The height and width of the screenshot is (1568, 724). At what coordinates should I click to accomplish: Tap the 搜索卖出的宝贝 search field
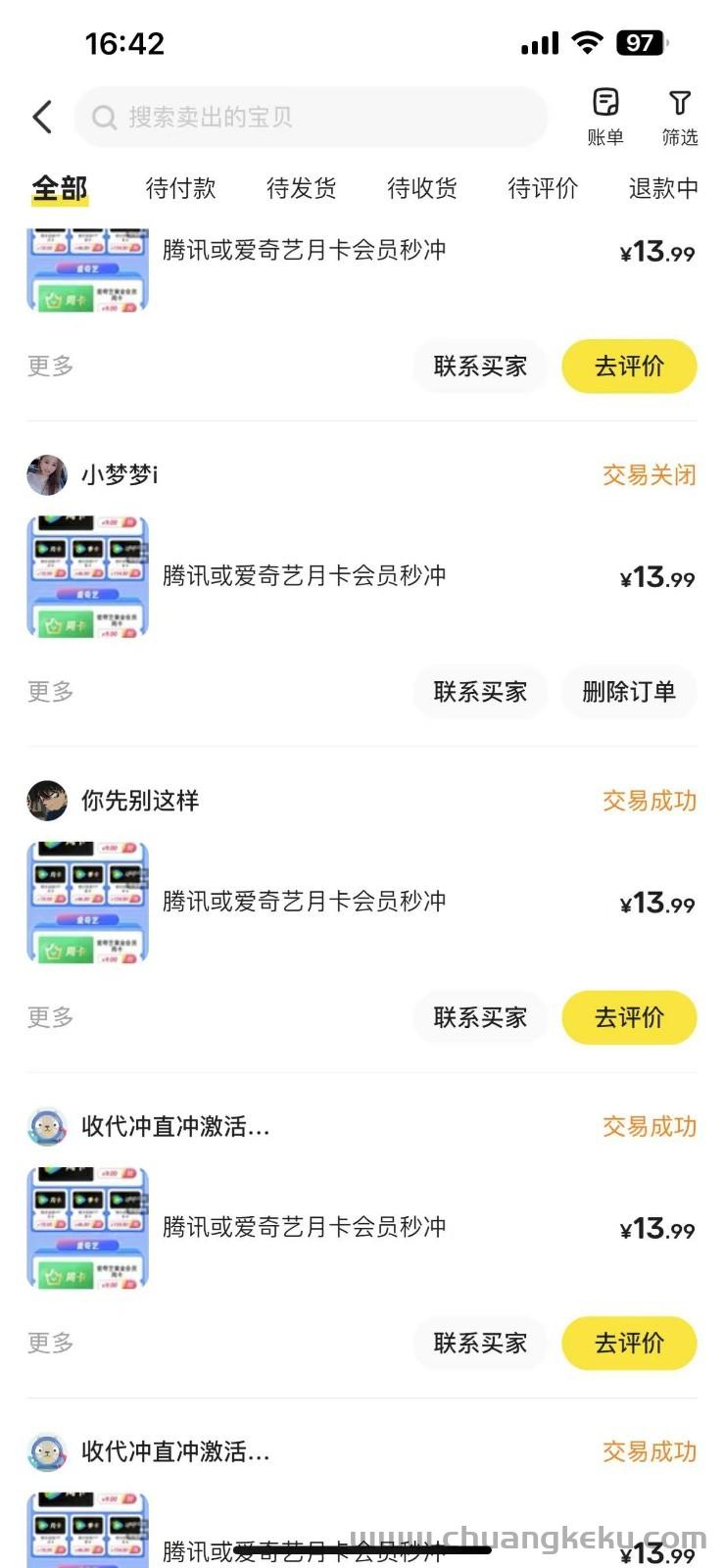click(311, 118)
